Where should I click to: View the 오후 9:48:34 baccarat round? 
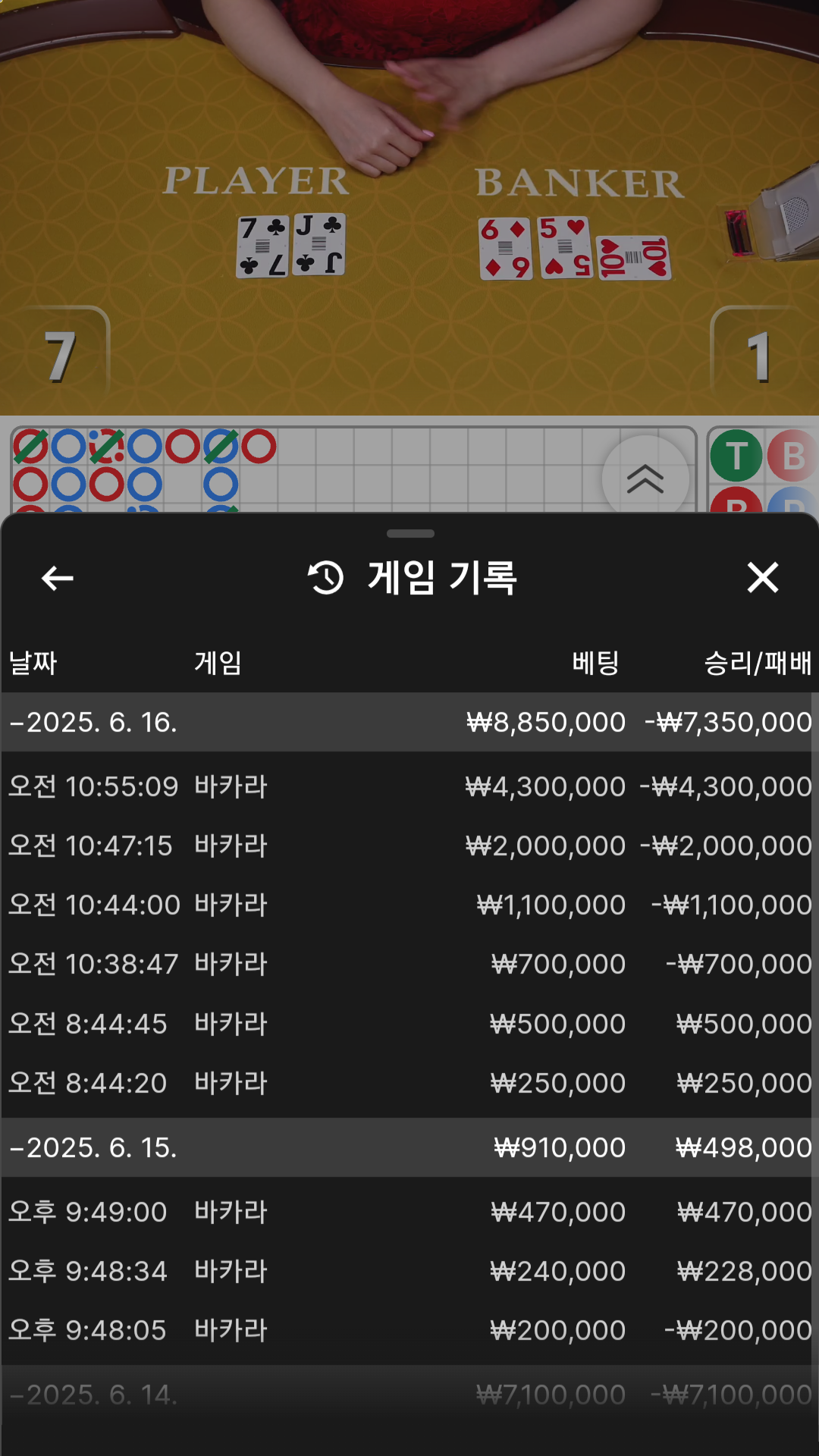[x=409, y=1271]
